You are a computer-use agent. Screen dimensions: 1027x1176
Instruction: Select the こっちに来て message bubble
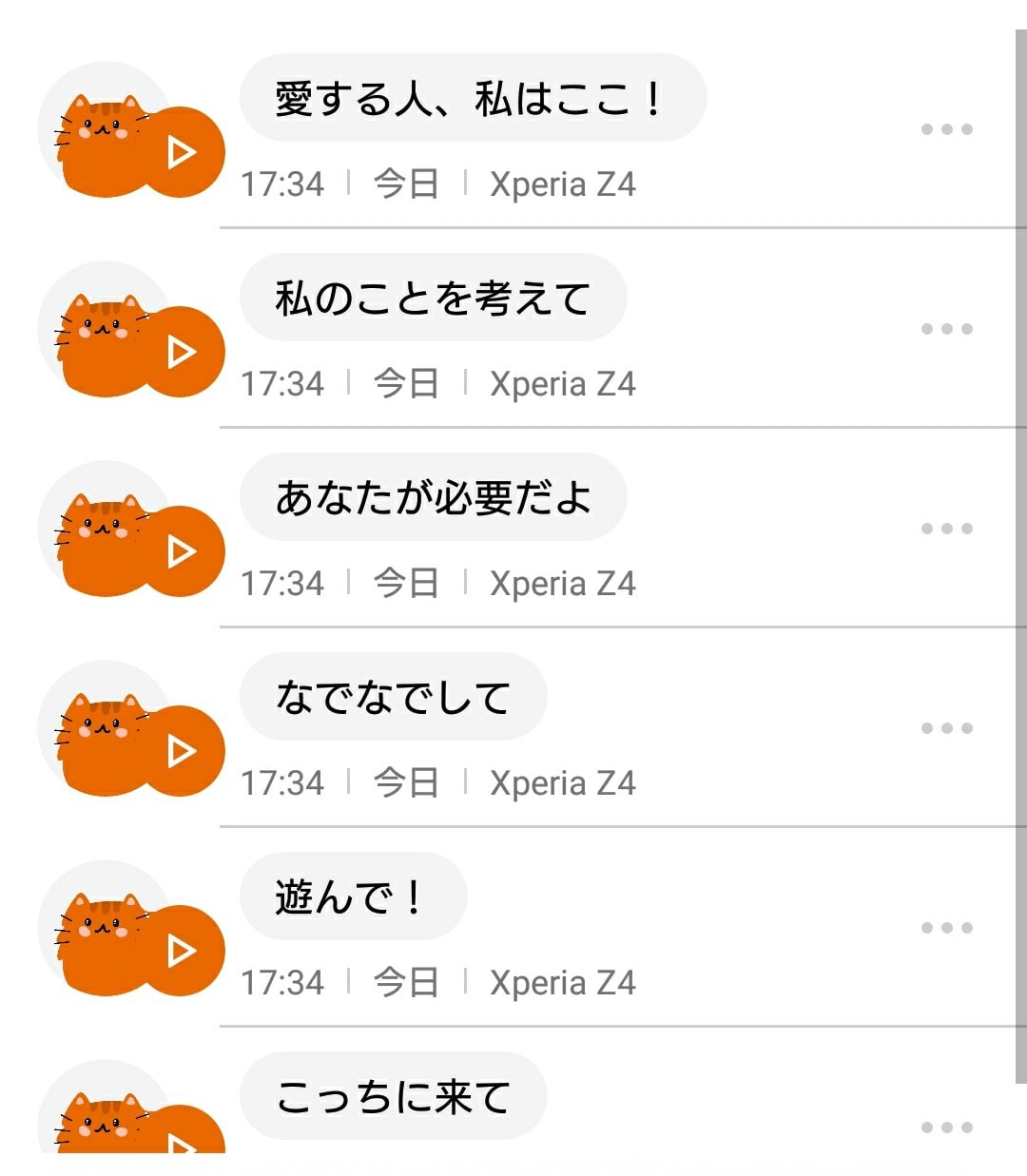pos(394,1096)
